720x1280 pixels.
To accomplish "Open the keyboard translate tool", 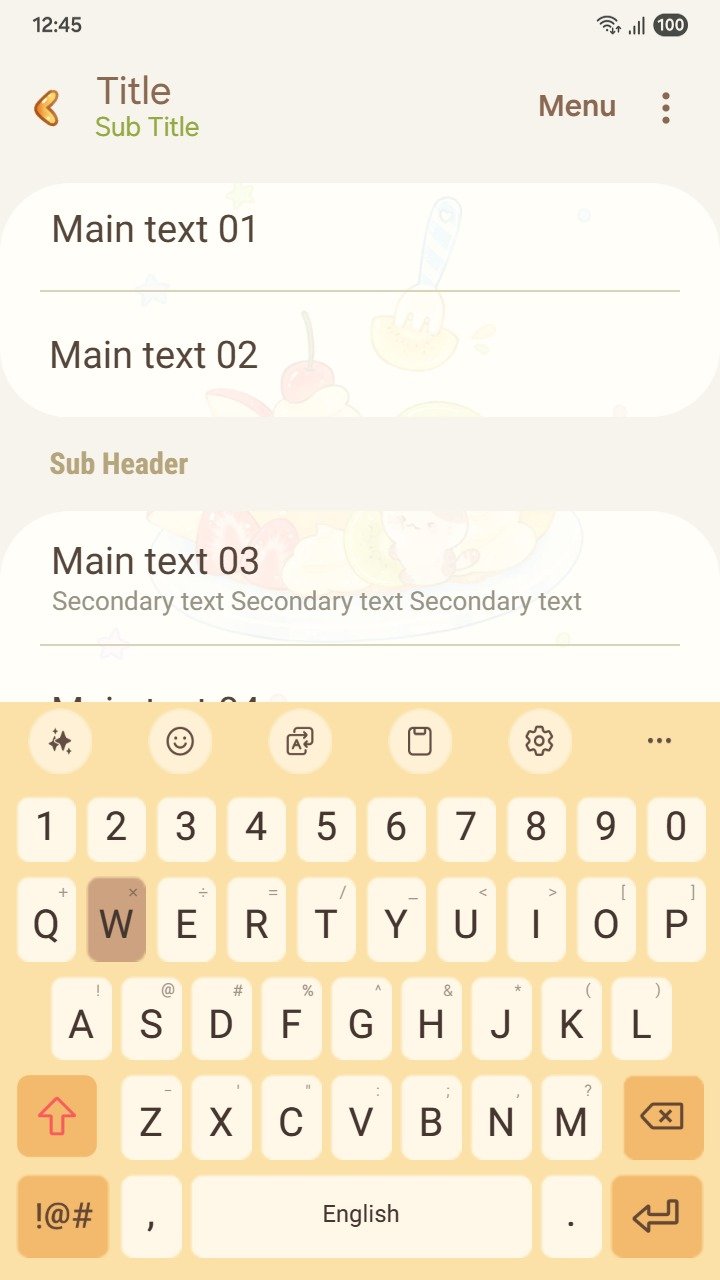I will coord(300,741).
